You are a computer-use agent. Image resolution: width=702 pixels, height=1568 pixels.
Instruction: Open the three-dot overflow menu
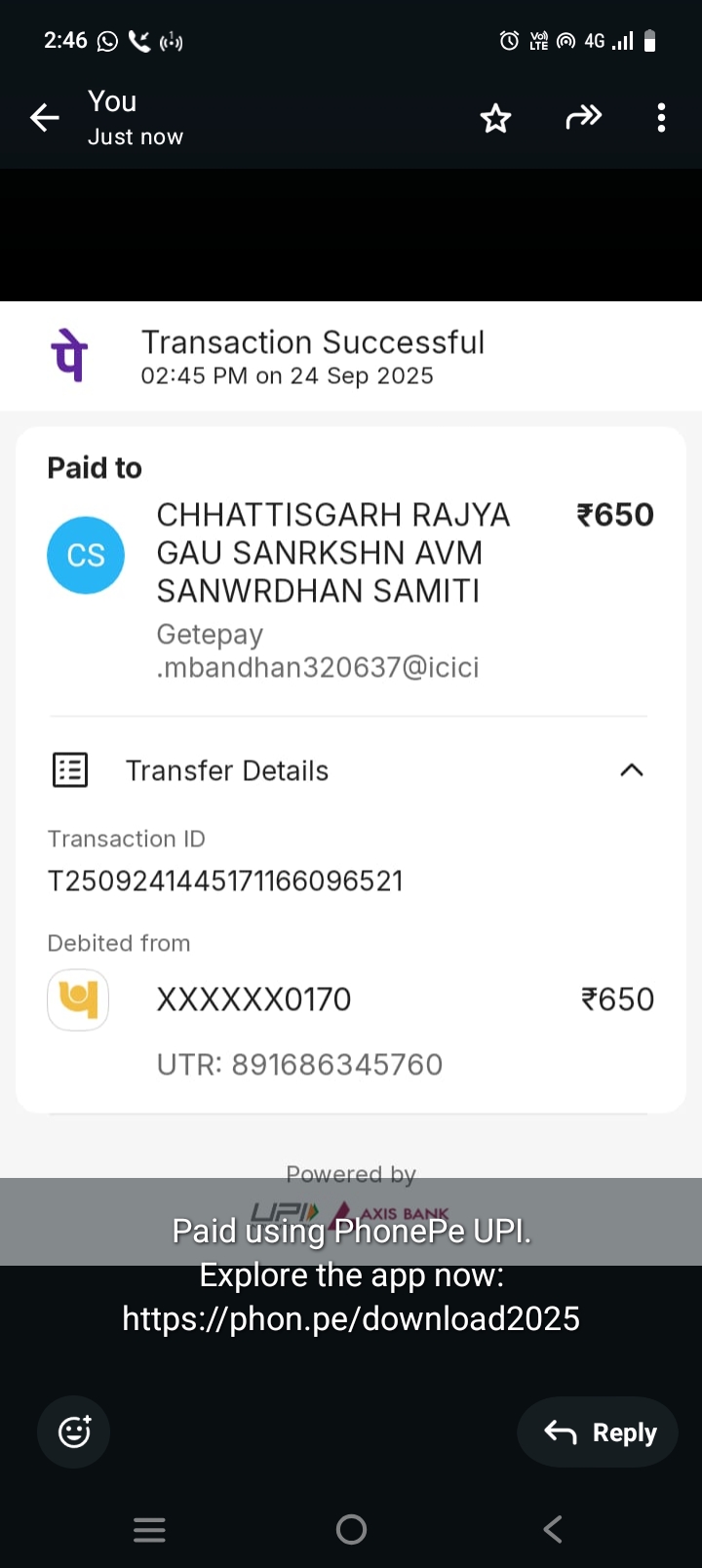click(x=661, y=118)
